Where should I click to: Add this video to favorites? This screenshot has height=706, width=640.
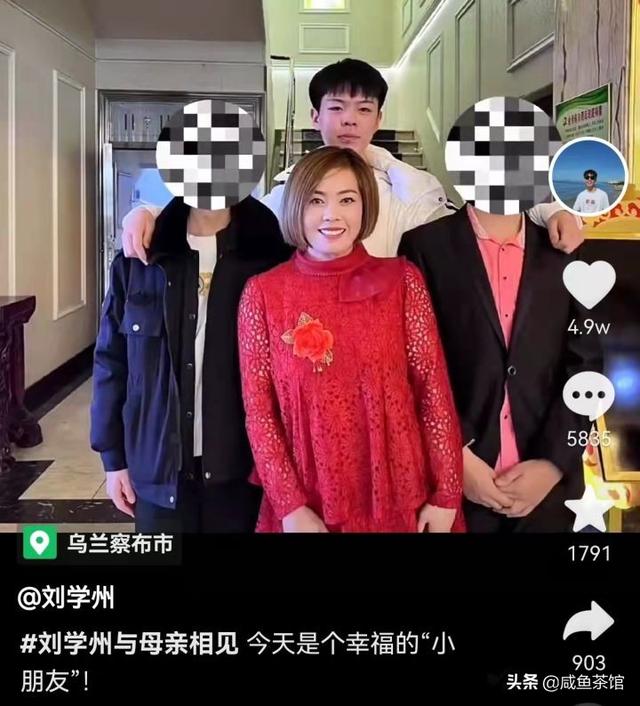point(588,510)
